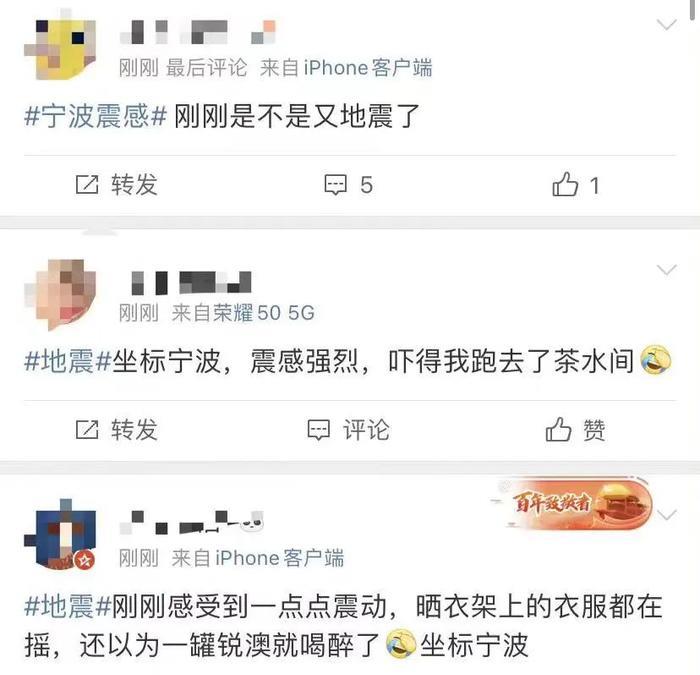
Task: Comment on the 茶水间 earthquake post
Action: point(348,430)
